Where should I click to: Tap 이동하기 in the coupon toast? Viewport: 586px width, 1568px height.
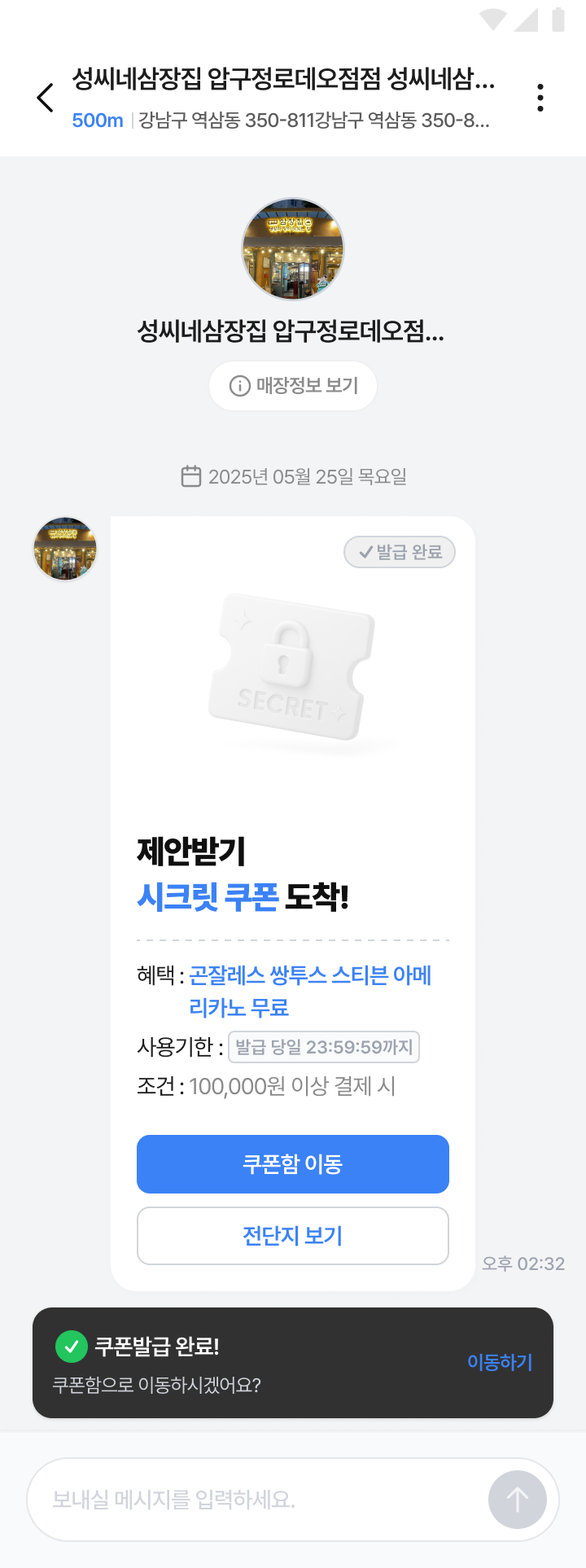pyautogui.click(x=500, y=1362)
